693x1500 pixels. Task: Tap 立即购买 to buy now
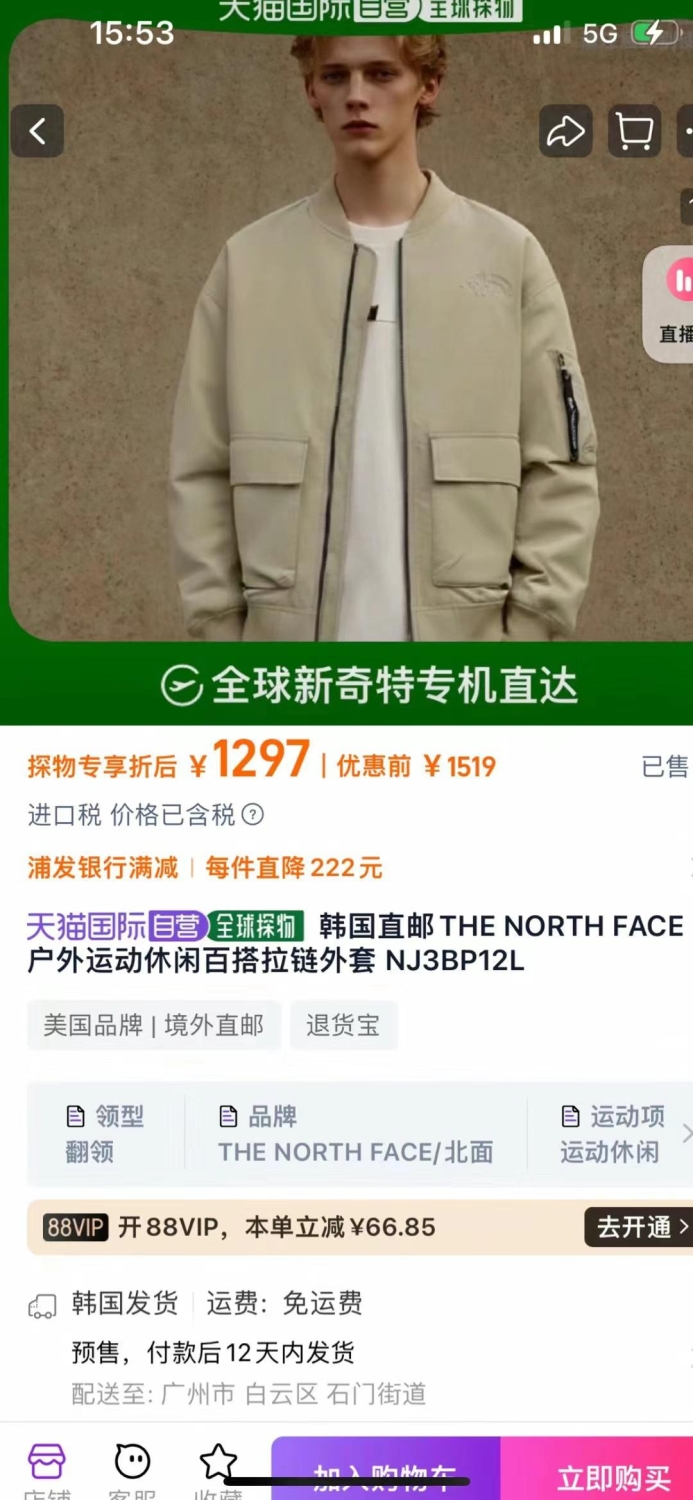pyautogui.click(x=597, y=1469)
